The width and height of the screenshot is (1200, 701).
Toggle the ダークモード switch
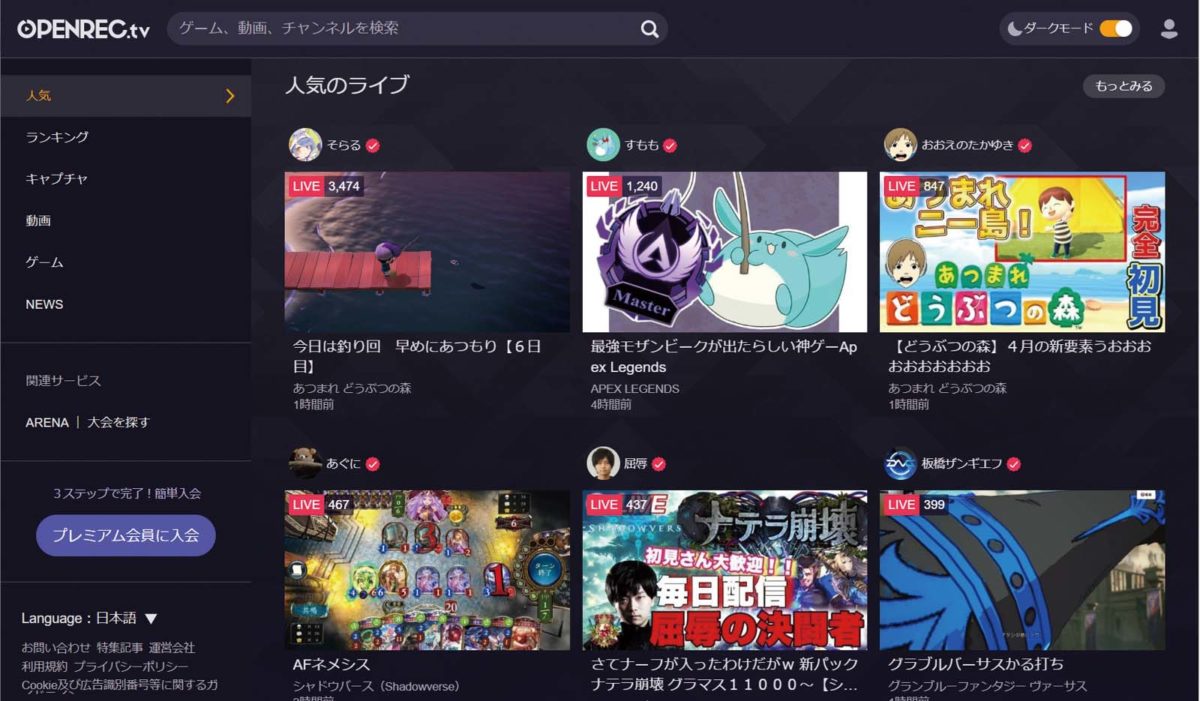tap(1115, 28)
